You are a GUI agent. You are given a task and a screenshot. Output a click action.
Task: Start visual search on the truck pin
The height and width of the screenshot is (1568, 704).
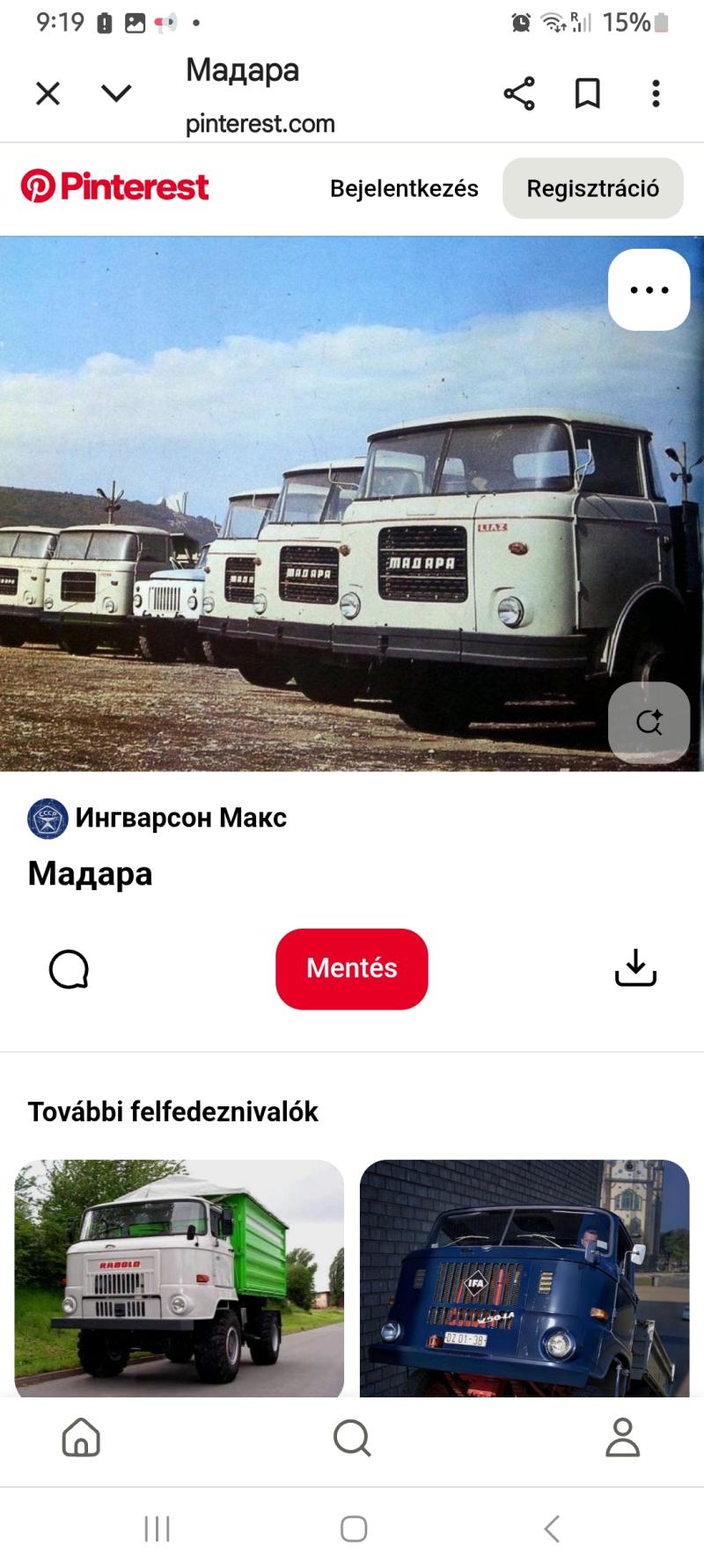(649, 723)
